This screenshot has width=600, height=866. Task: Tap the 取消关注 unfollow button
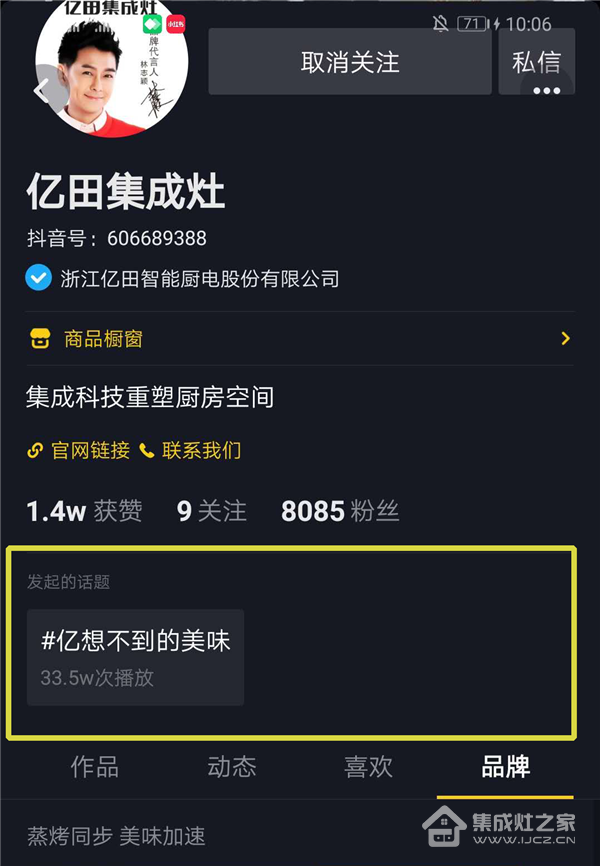point(349,62)
